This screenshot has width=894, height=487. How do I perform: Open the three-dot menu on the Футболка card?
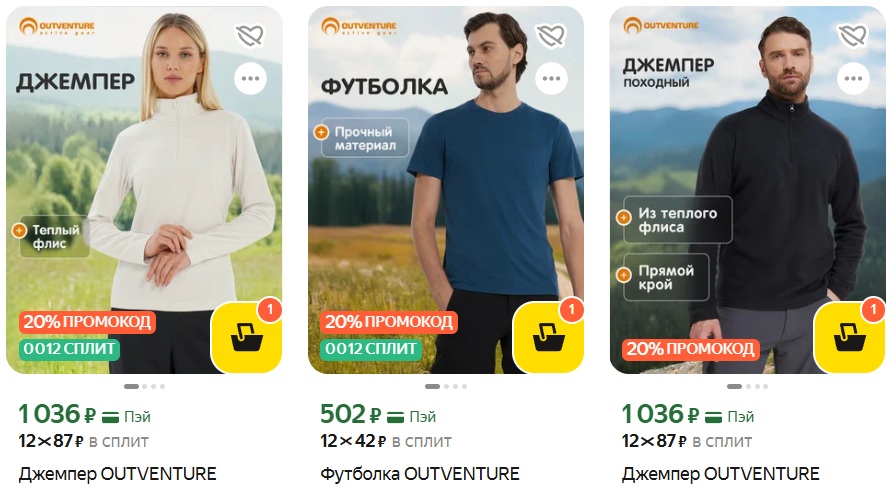tap(552, 78)
